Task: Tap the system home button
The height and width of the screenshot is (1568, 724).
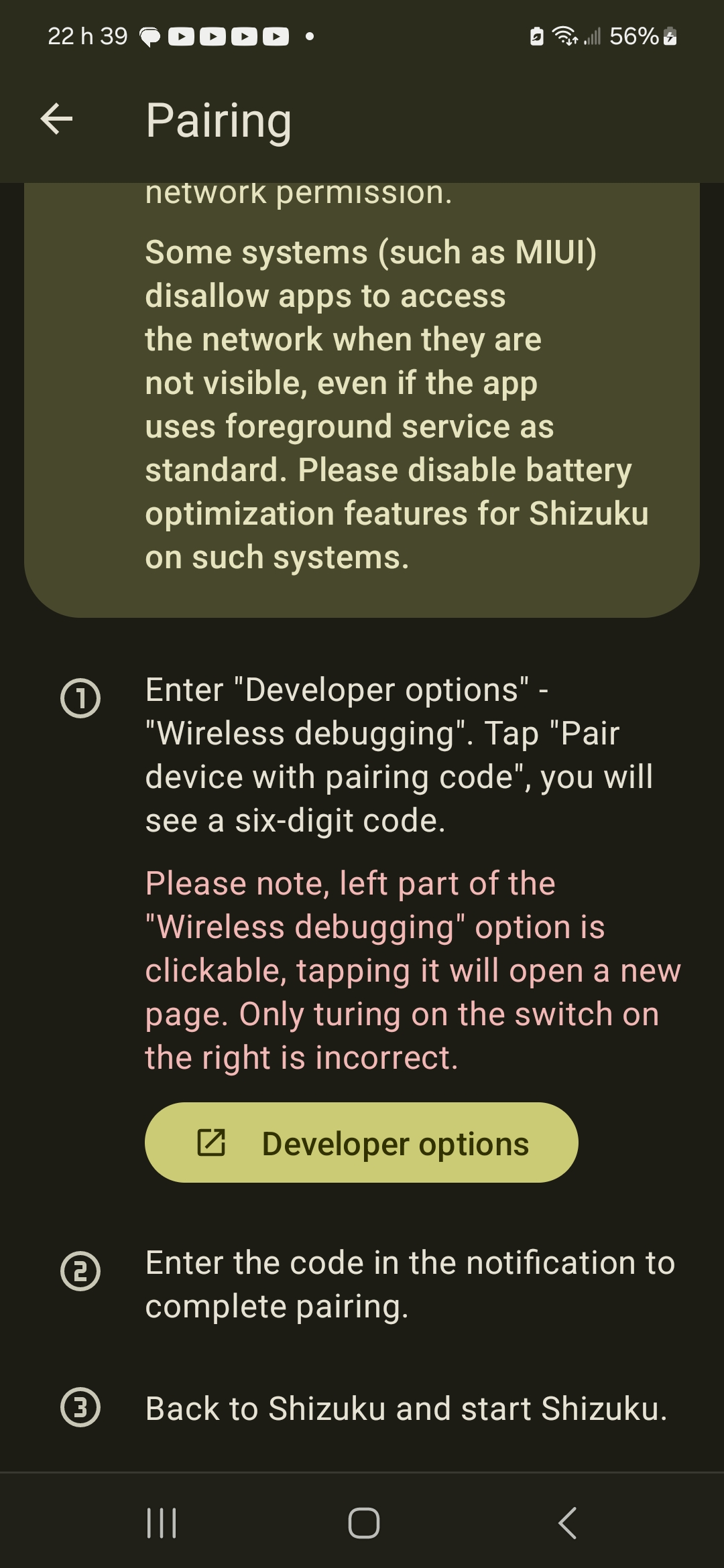Action: point(363,1522)
